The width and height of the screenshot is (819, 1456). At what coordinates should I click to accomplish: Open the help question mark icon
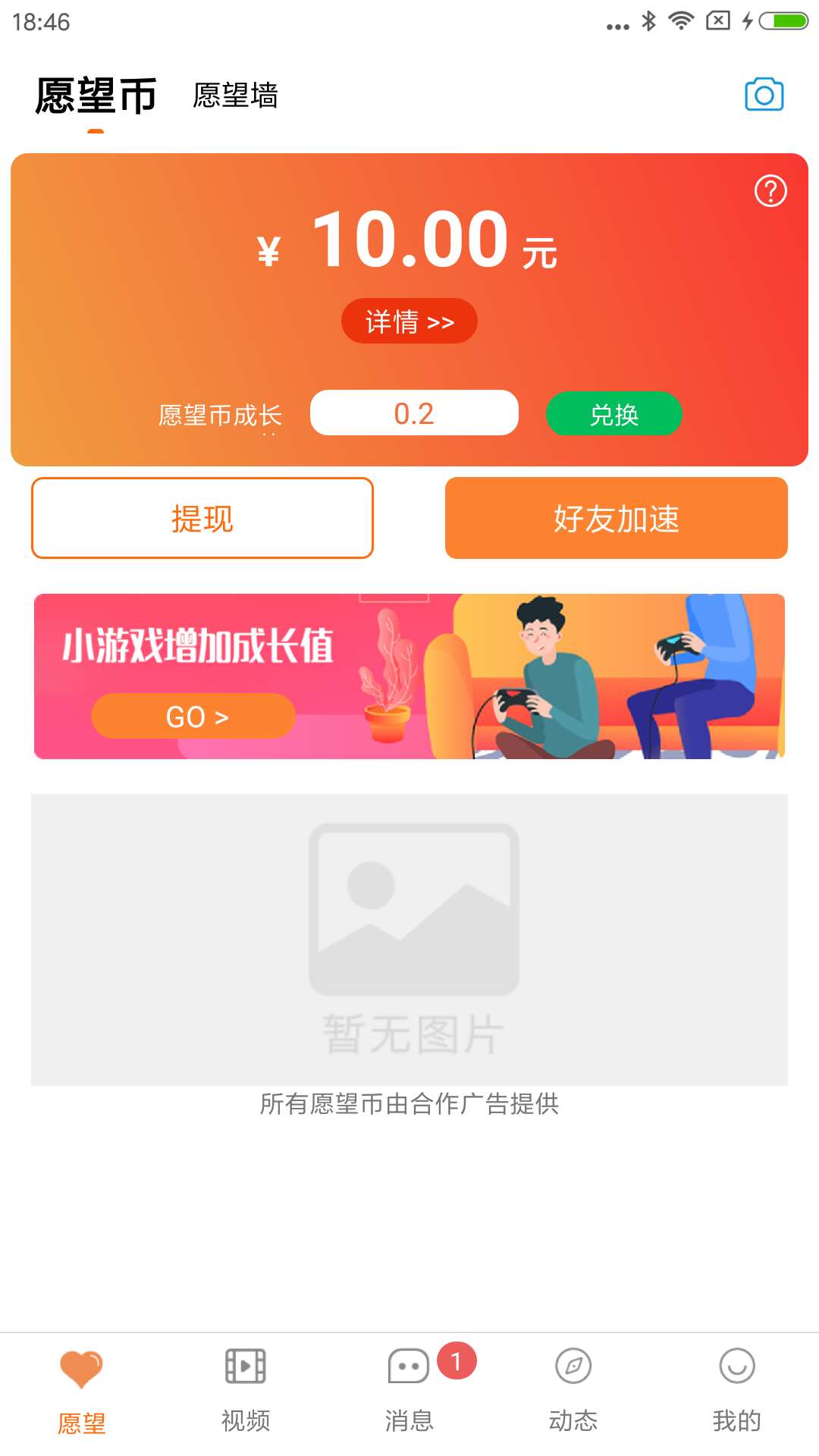pyautogui.click(x=770, y=191)
